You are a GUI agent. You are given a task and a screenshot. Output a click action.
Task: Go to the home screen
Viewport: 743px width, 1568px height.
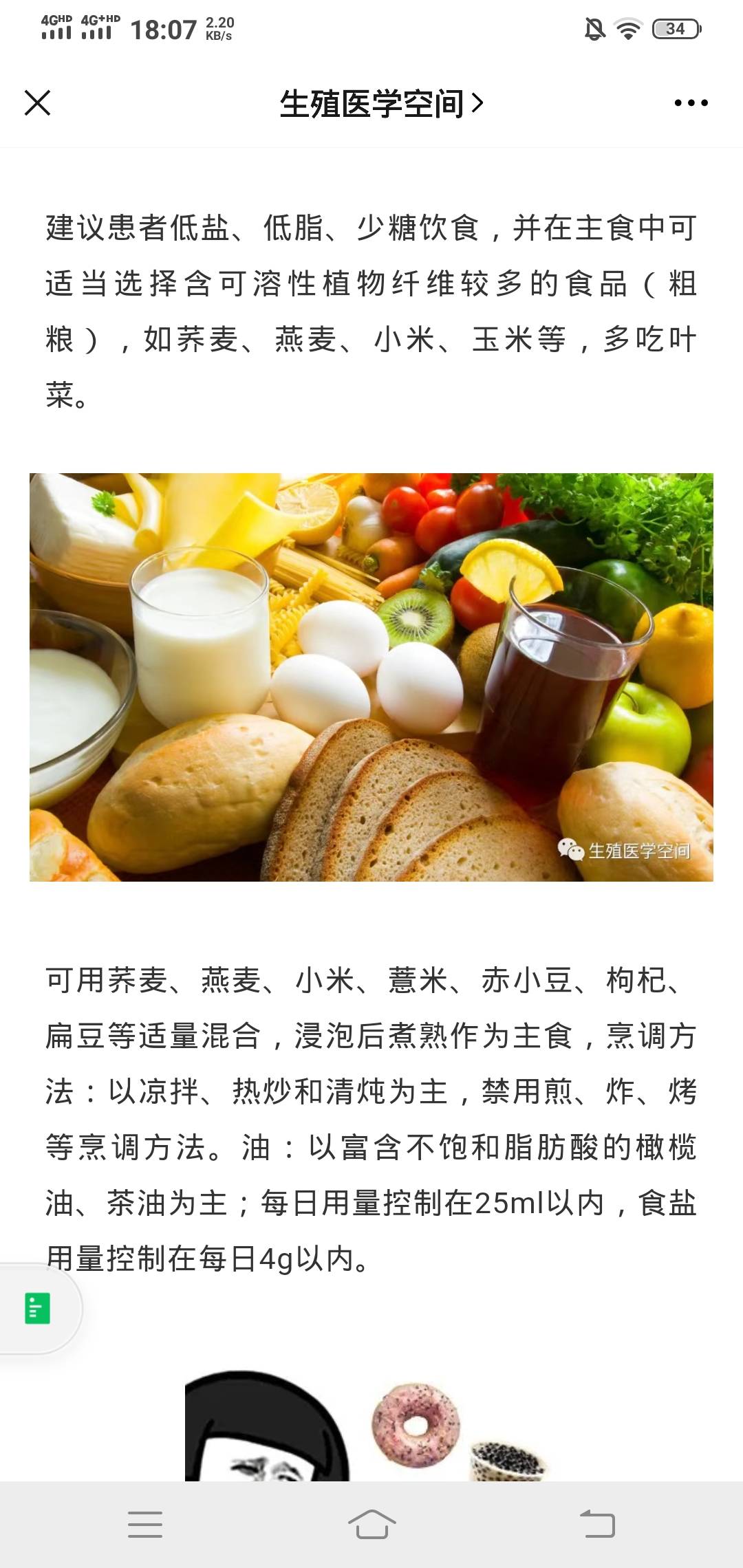click(371, 1524)
